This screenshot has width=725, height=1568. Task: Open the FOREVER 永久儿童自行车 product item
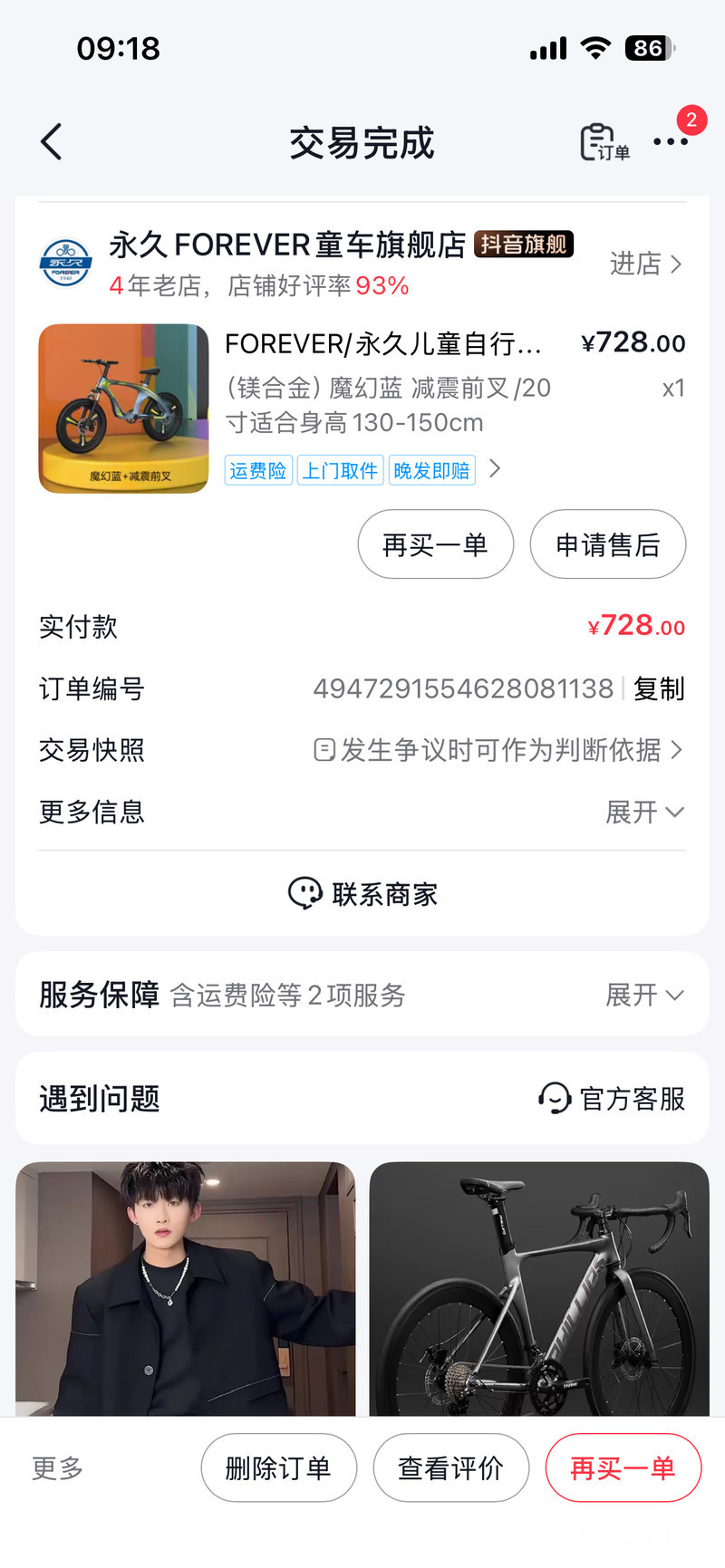point(382,345)
